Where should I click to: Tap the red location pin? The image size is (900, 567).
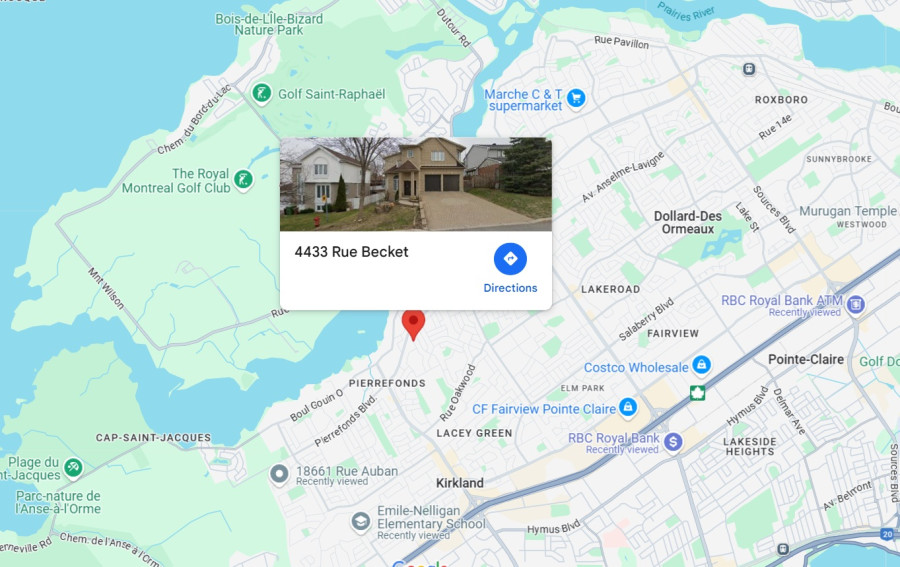click(413, 323)
